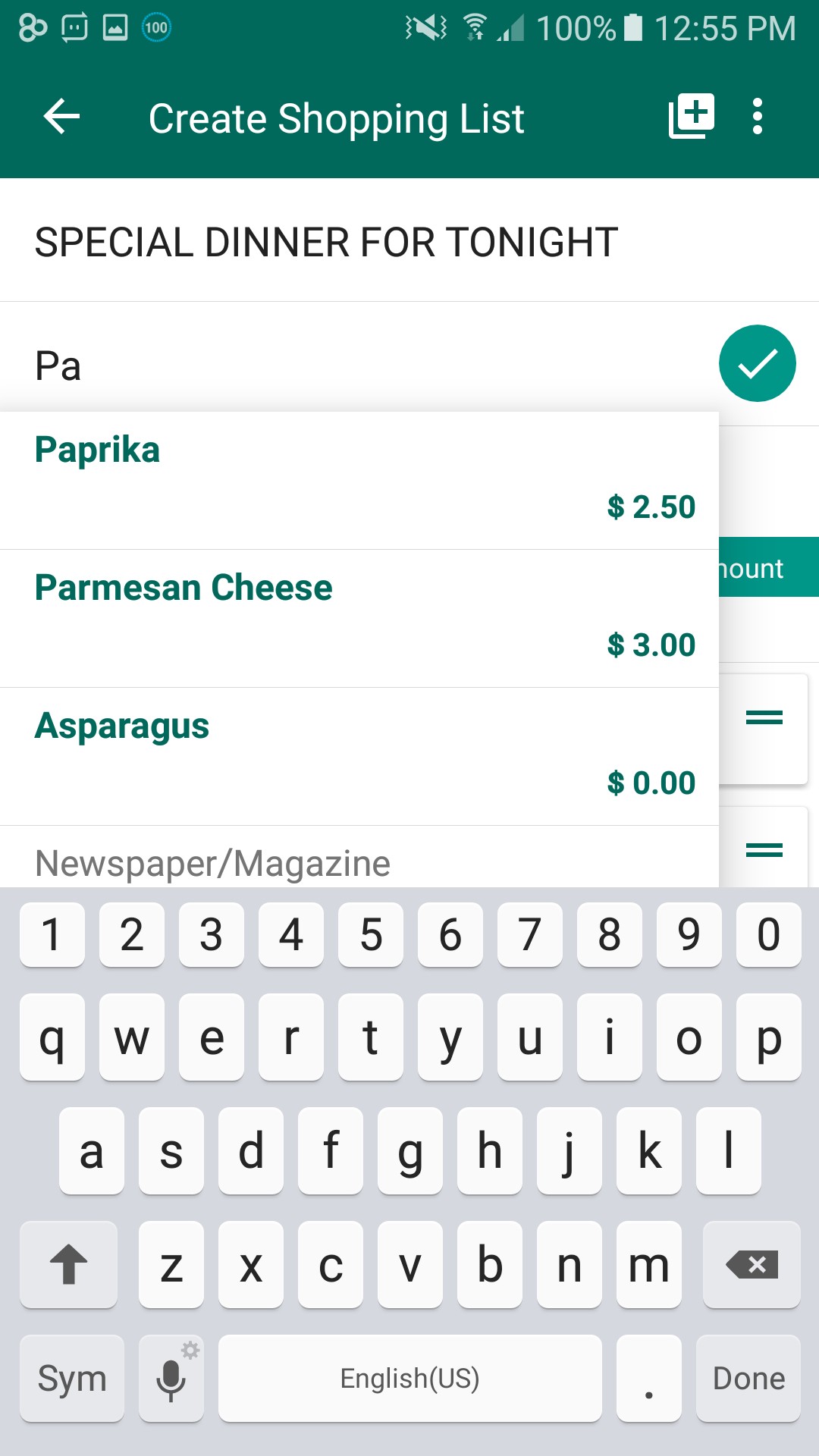Start voice input with microphone key
This screenshot has width=819, height=1456.
(x=171, y=1378)
